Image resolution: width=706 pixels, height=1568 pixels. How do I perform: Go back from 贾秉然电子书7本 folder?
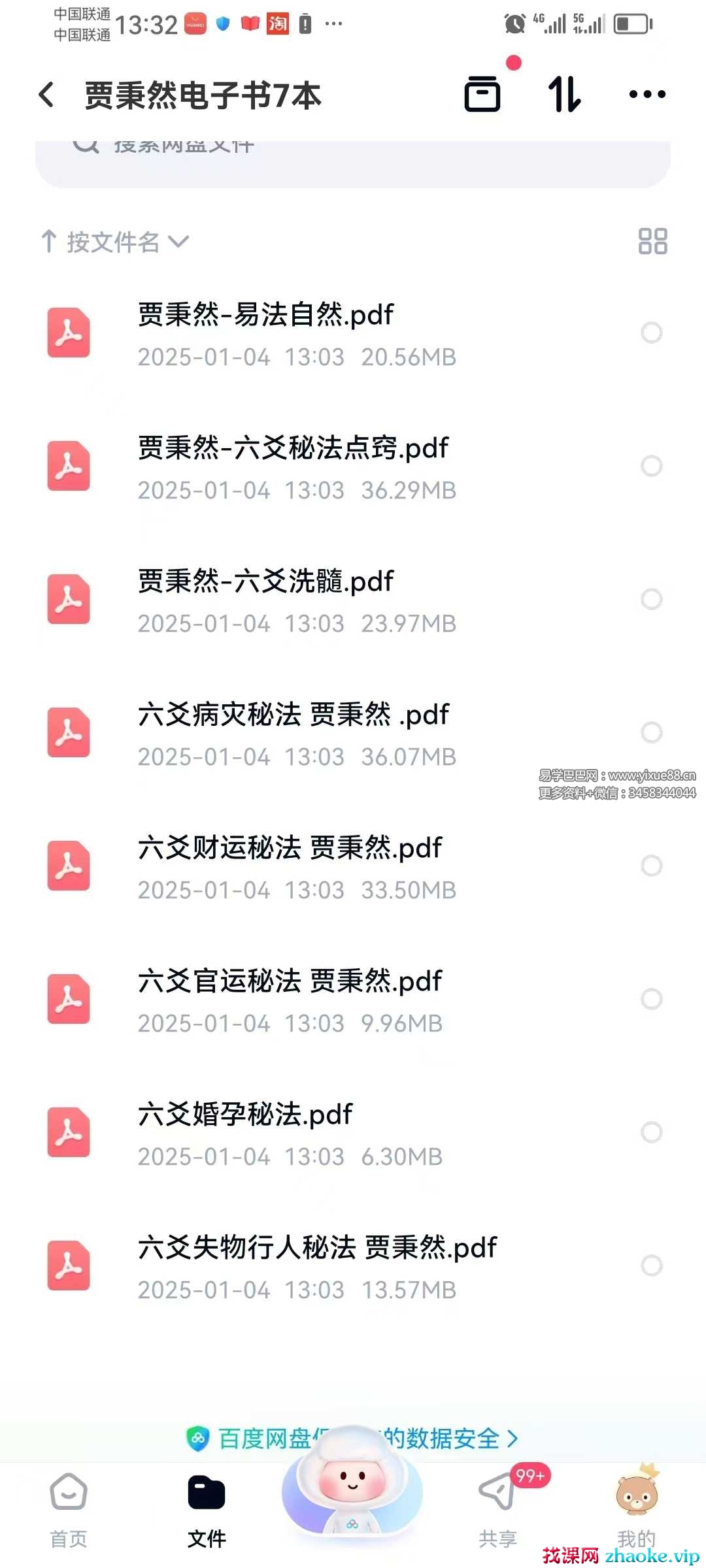[46, 95]
